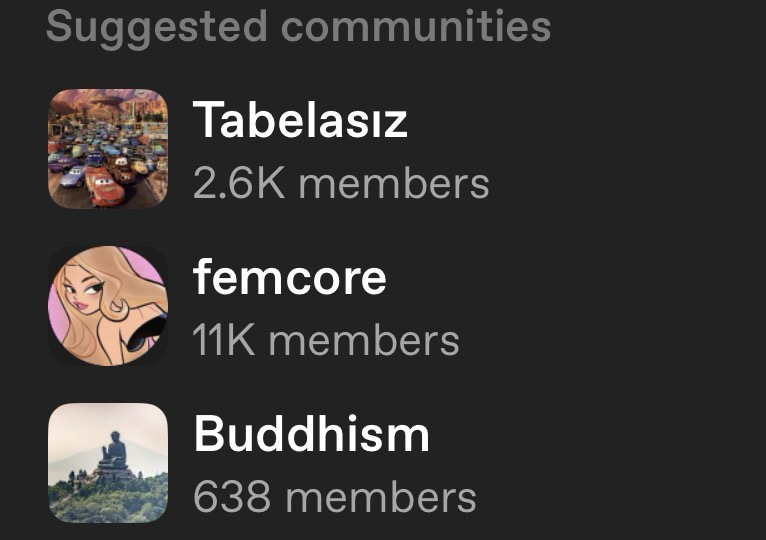The height and width of the screenshot is (540, 766).
Task: Open the femcore community
Action: click(x=290, y=278)
